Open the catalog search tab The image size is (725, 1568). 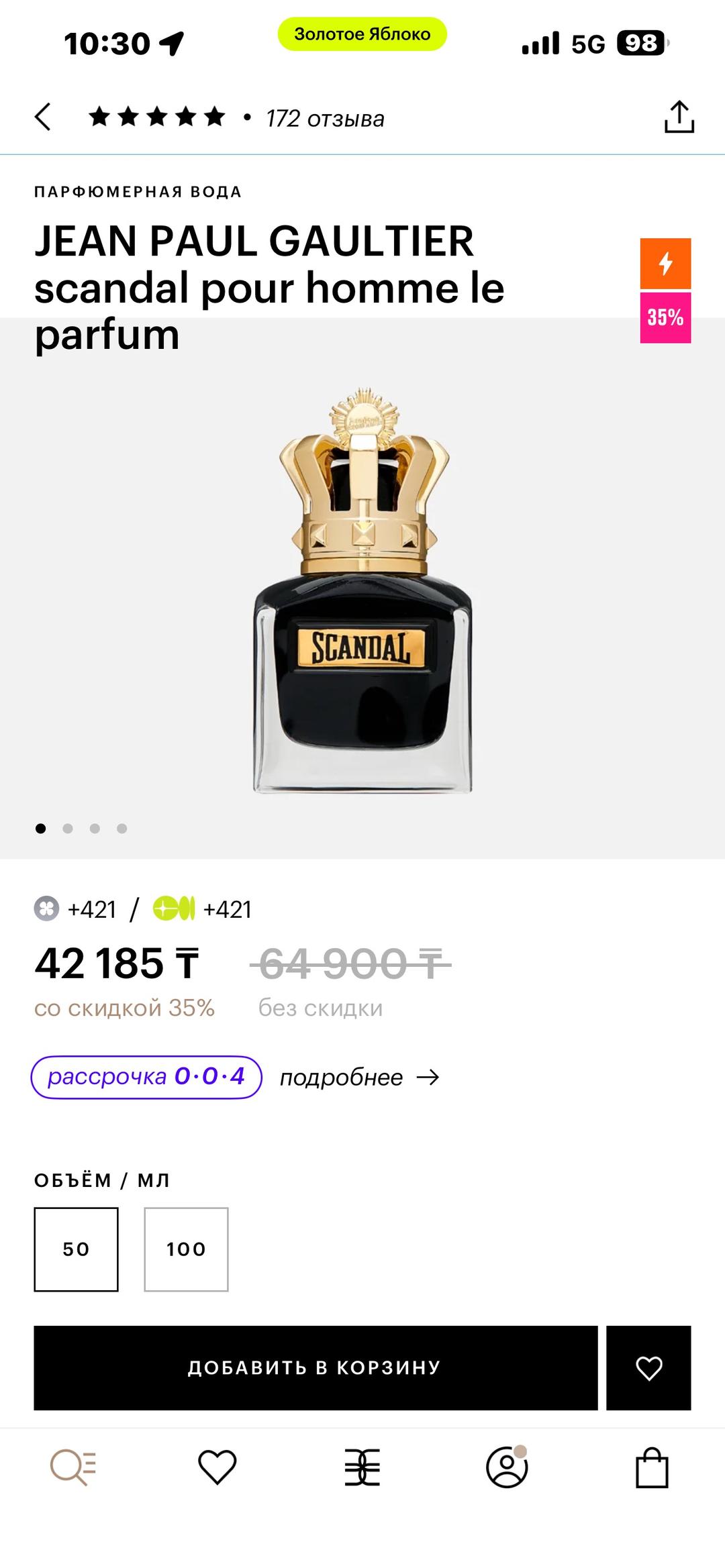coord(73,1467)
